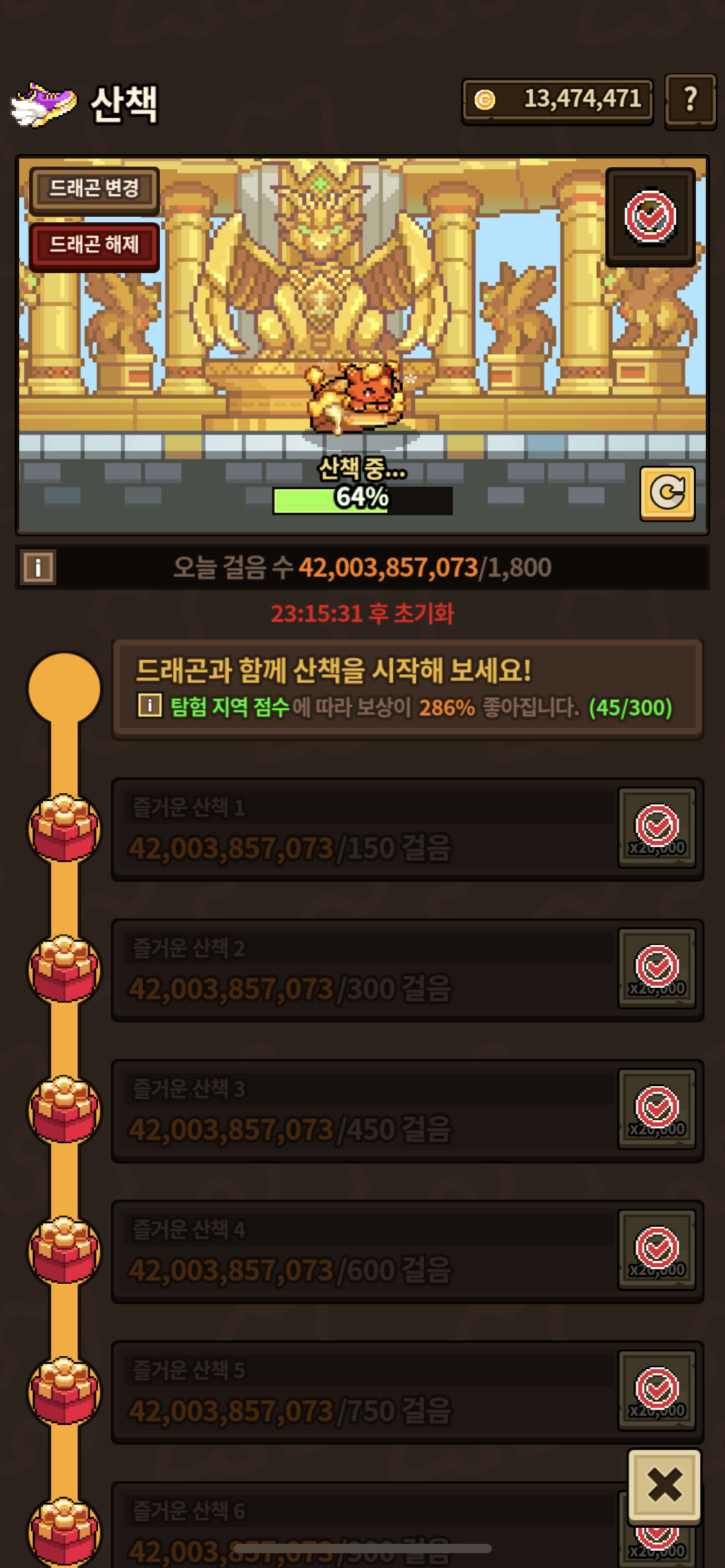Open the info icon beside 탐험 지역 점수
The image size is (725, 1568).
pos(149,706)
